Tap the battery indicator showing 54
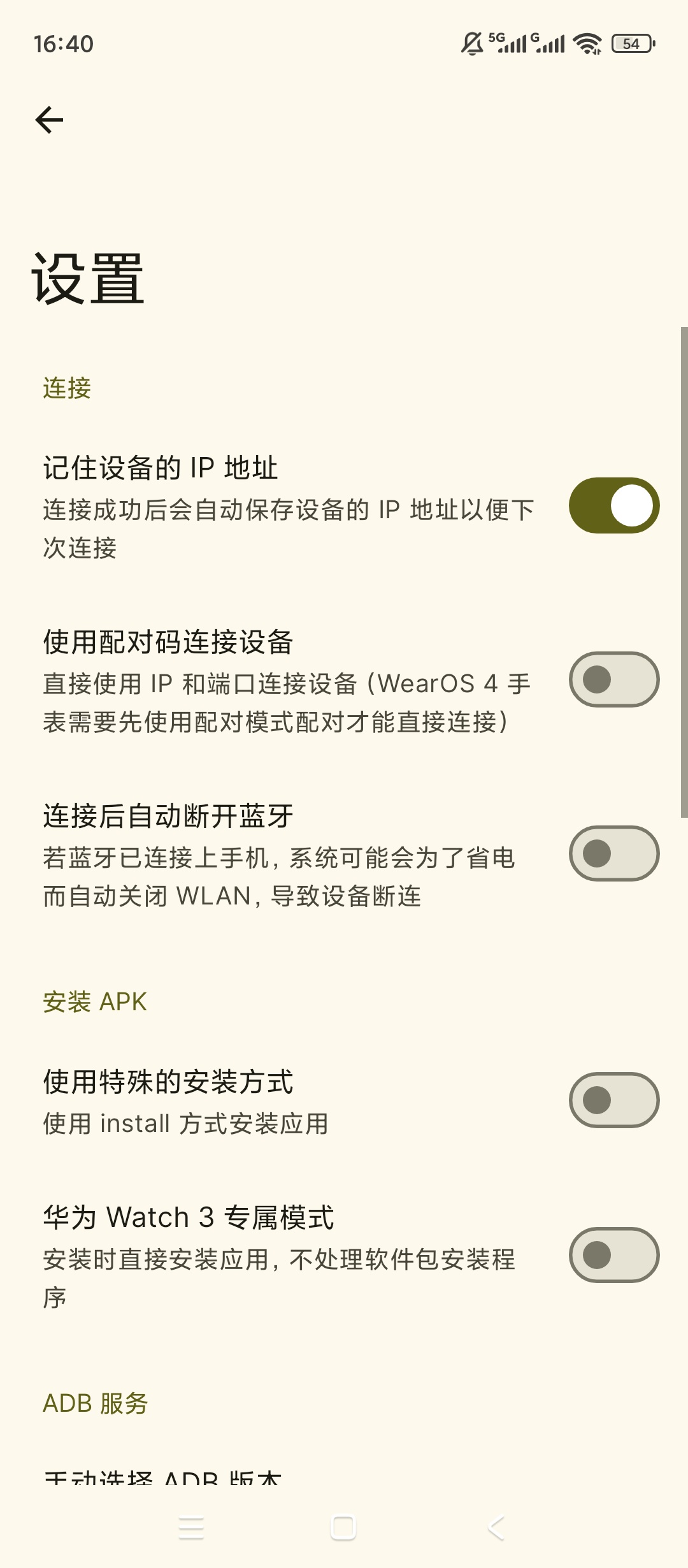Screen dimensions: 688x1568 pos(631,43)
